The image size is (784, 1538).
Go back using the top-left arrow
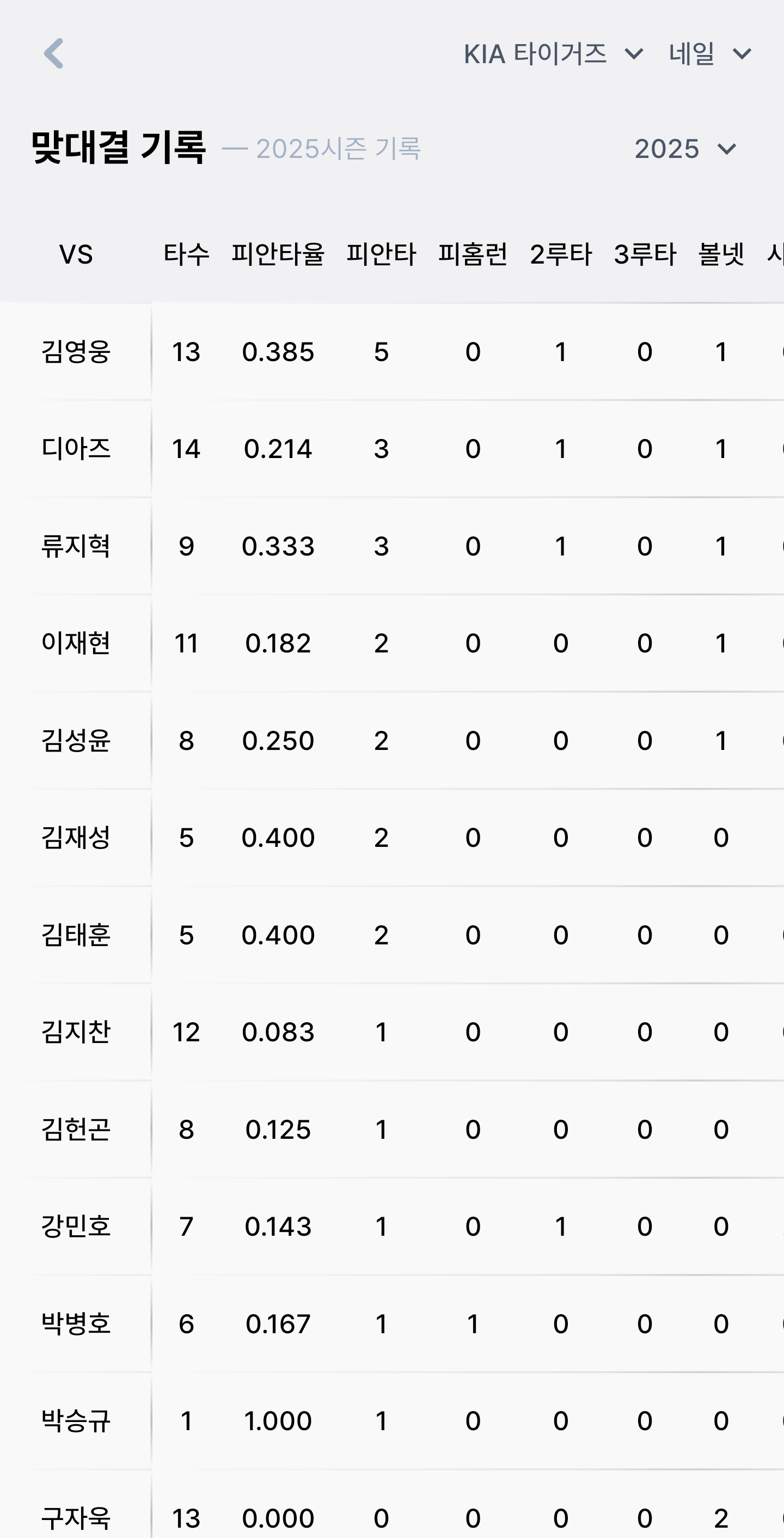click(x=54, y=54)
